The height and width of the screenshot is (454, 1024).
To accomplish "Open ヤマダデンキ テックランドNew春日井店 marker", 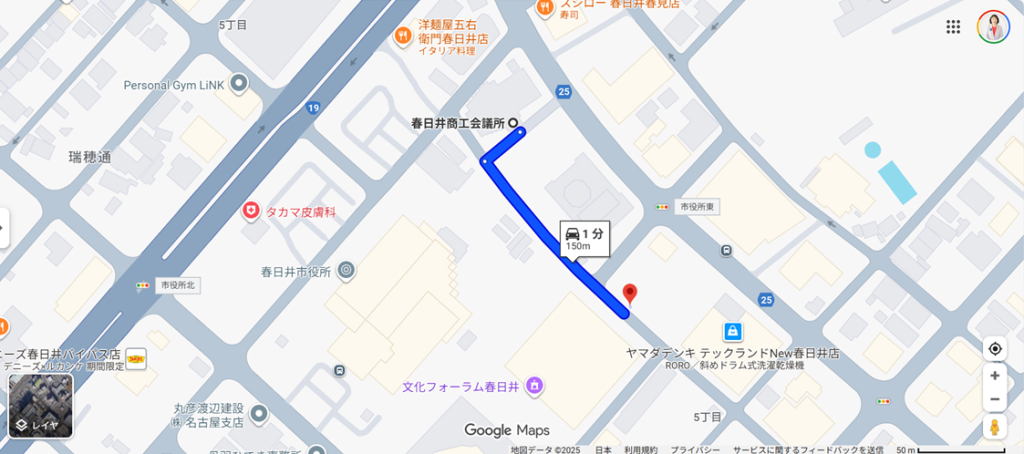I will 733,331.
